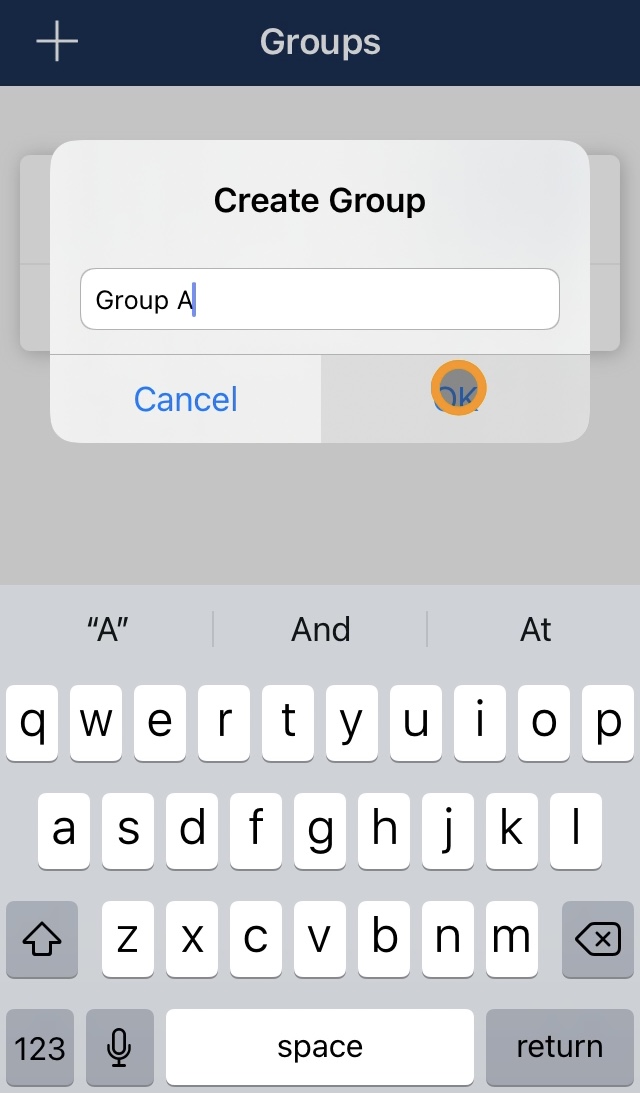640x1093 pixels.
Task: Cancel the Create Group dialog
Action: (x=185, y=399)
